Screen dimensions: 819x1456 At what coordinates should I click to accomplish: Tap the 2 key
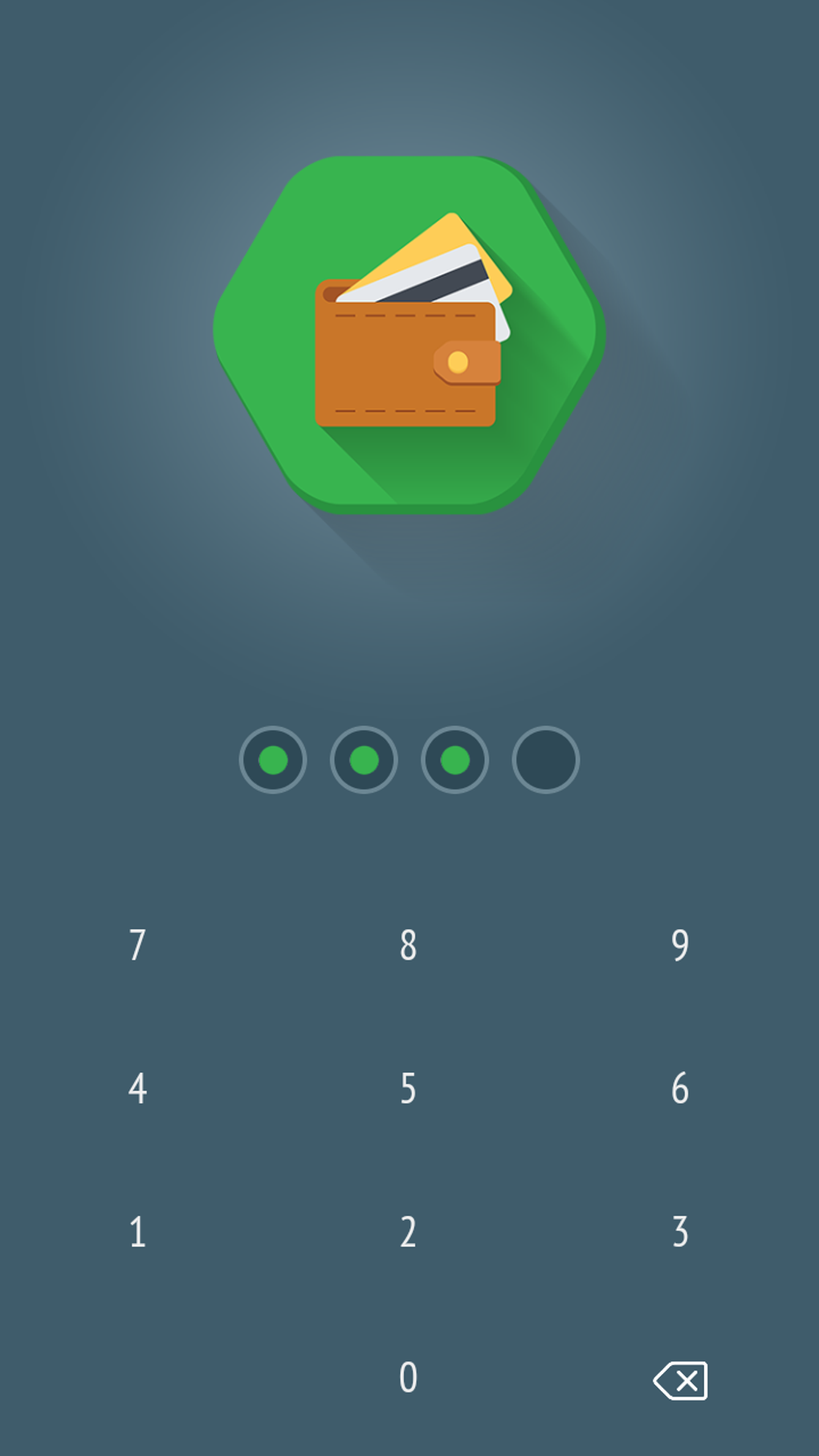point(408,1231)
